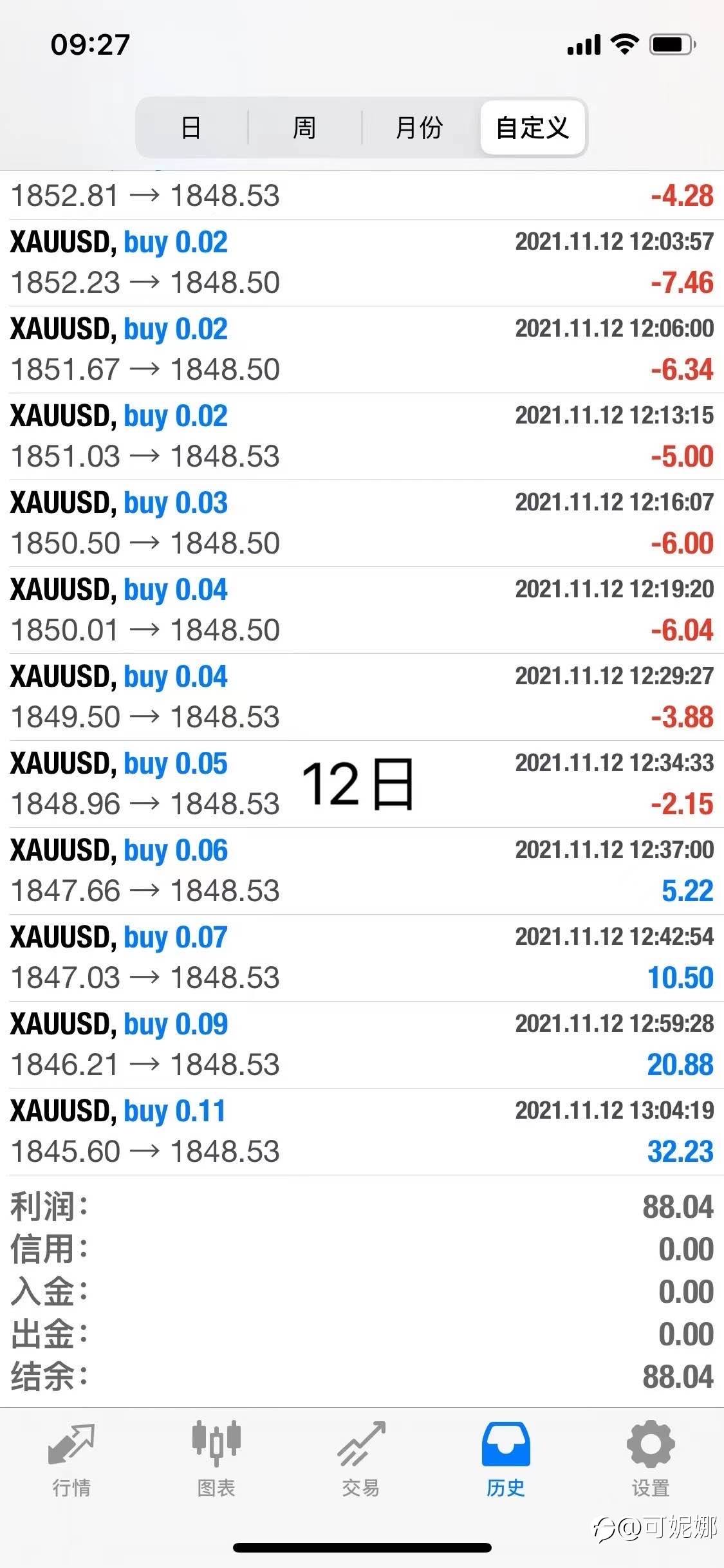Open trade closed at 12:19:20
The image size is (724, 1568).
362,610
